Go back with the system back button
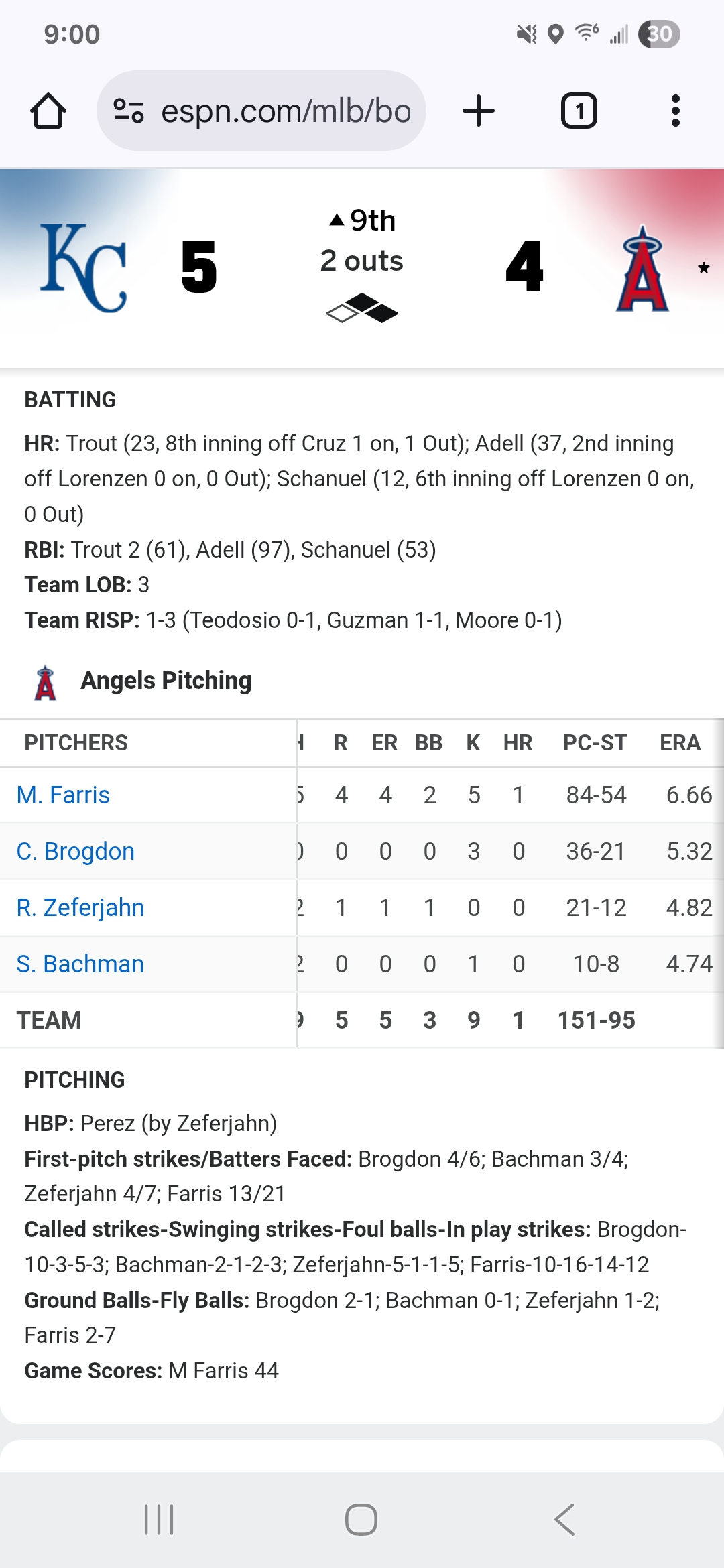 tap(564, 1519)
